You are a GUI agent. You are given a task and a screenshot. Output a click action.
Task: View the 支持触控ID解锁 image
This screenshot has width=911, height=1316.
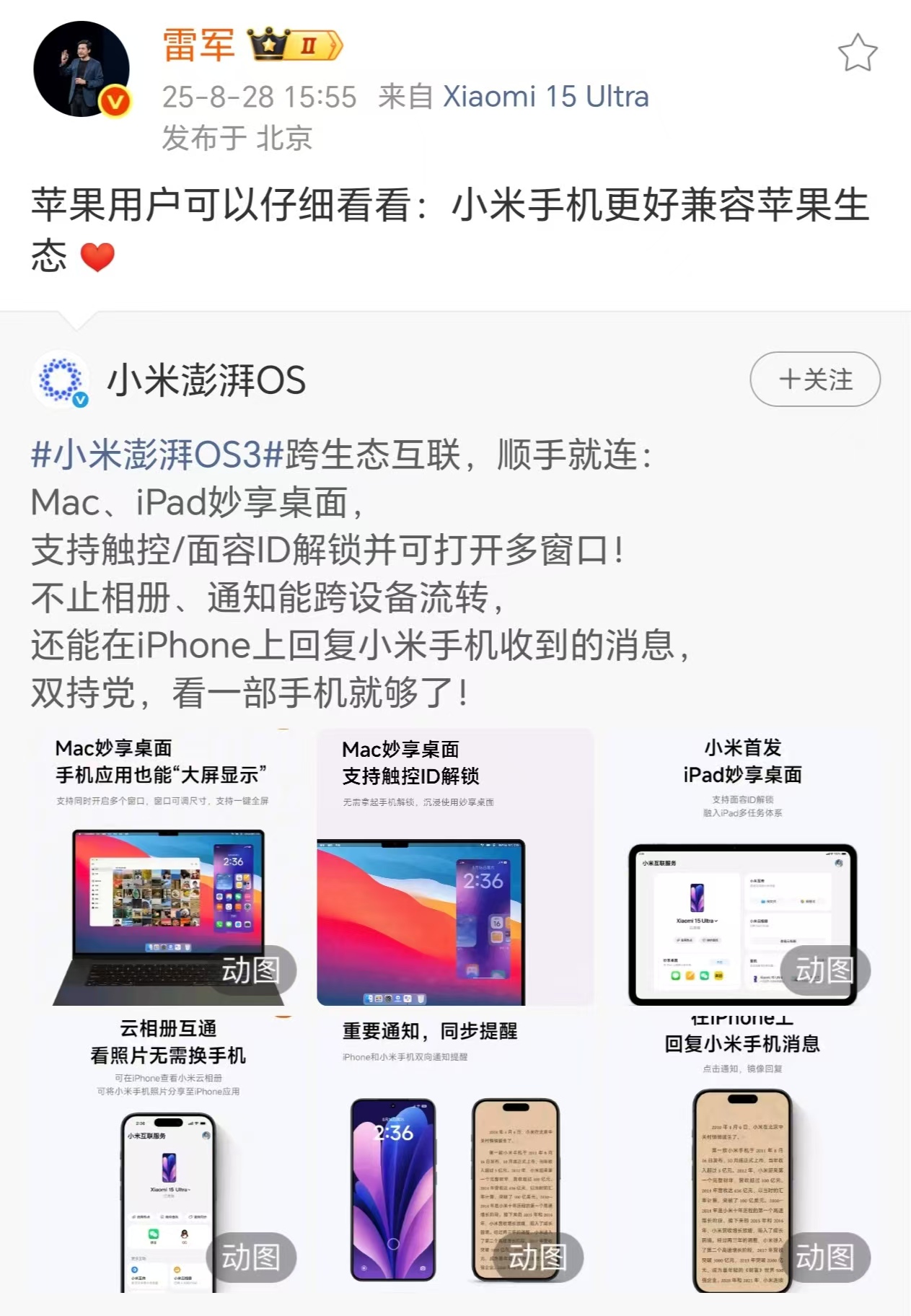click(x=455, y=867)
